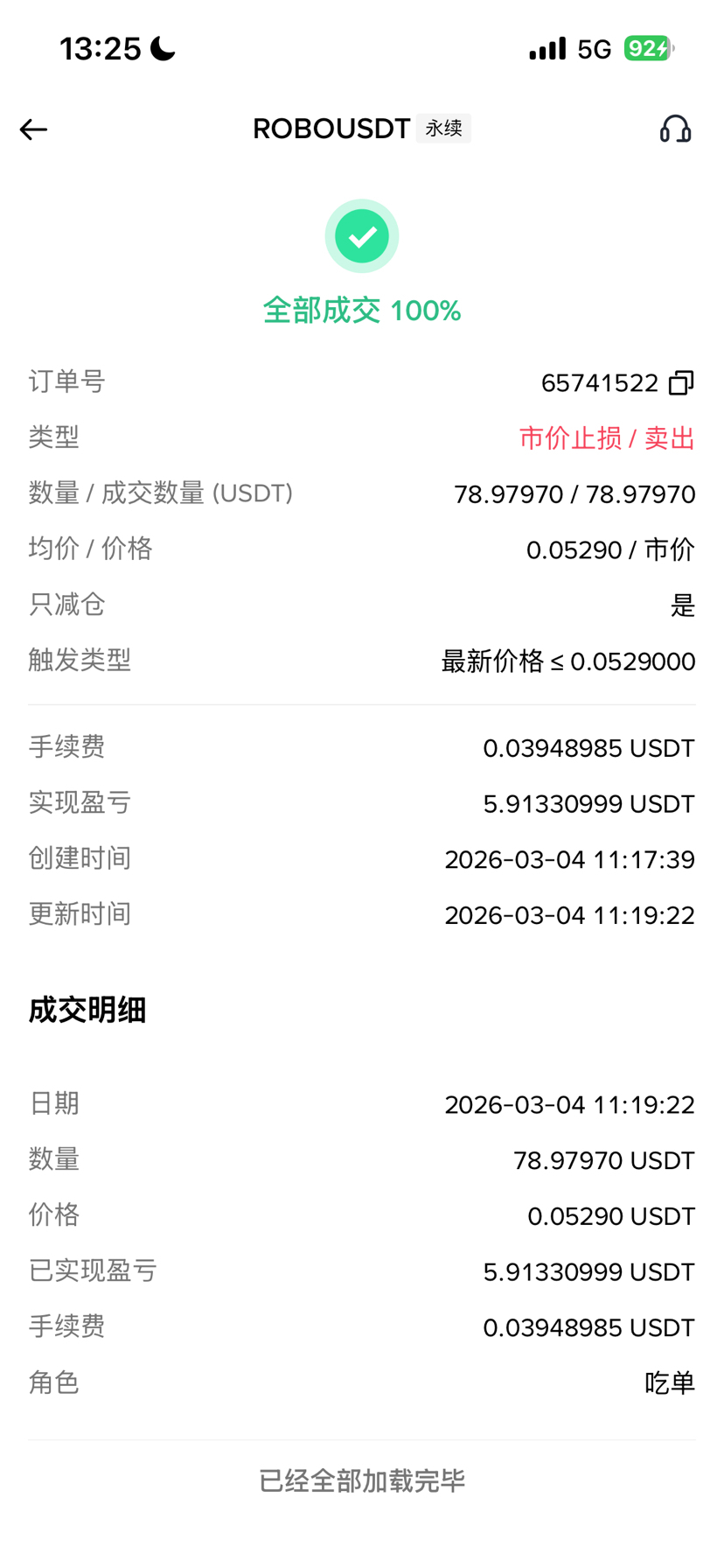This screenshot has height=1568, width=724.
Task: Copy order number 65741522
Action: [x=681, y=382]
